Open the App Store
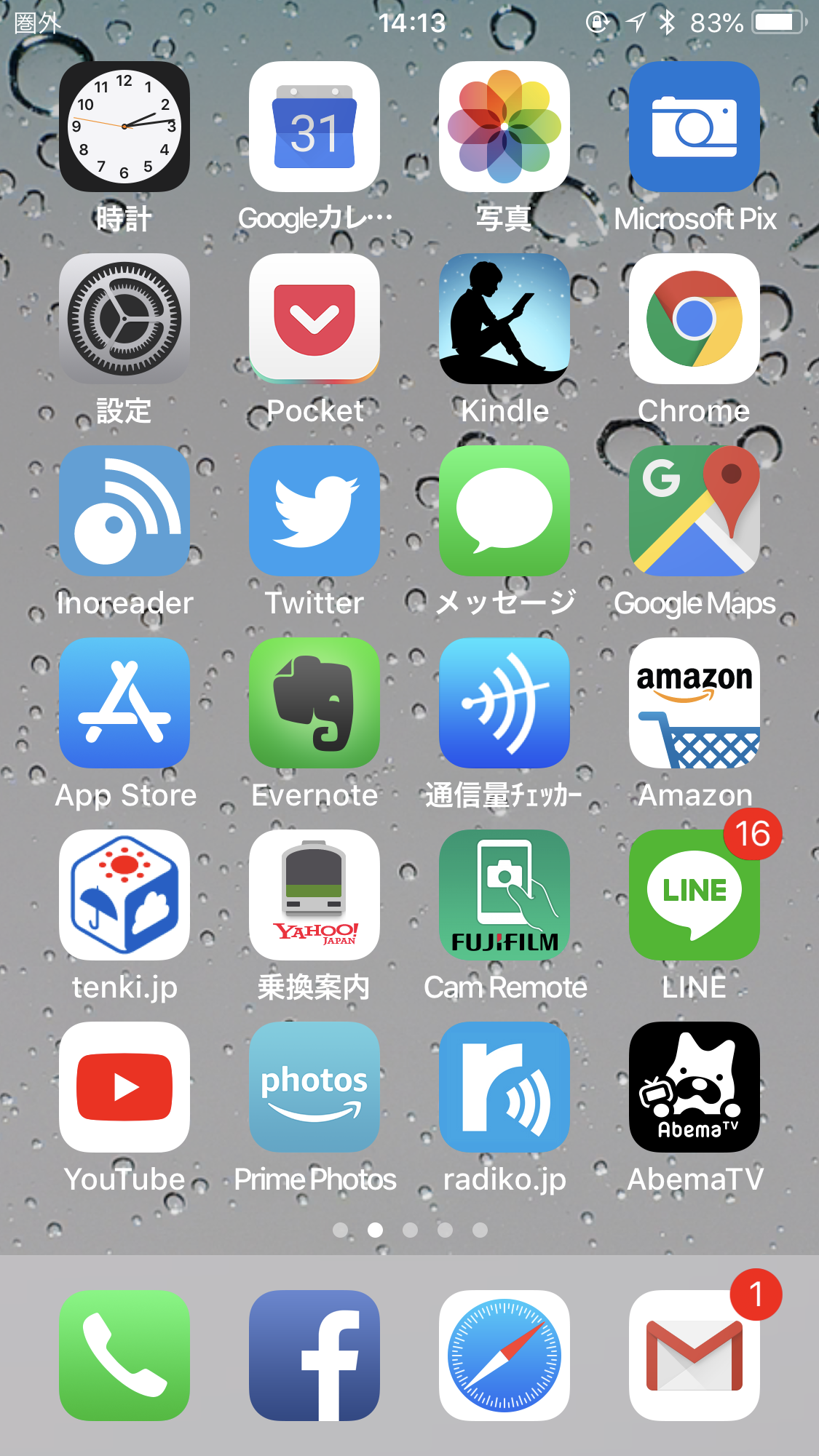This screenshot has height=1456, width=819. point(124,703)
